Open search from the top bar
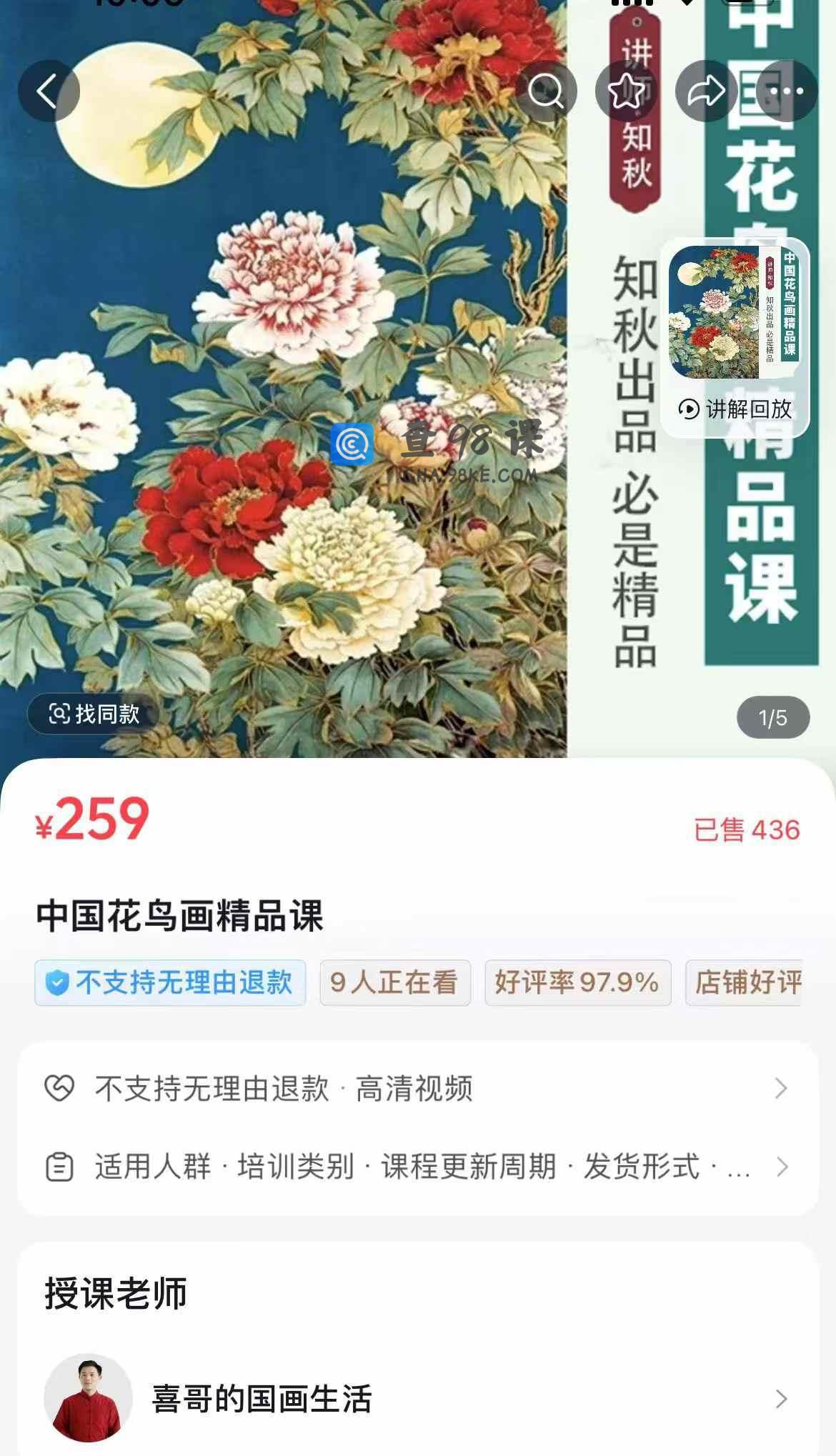836x1456 pixels. [546, 91]
